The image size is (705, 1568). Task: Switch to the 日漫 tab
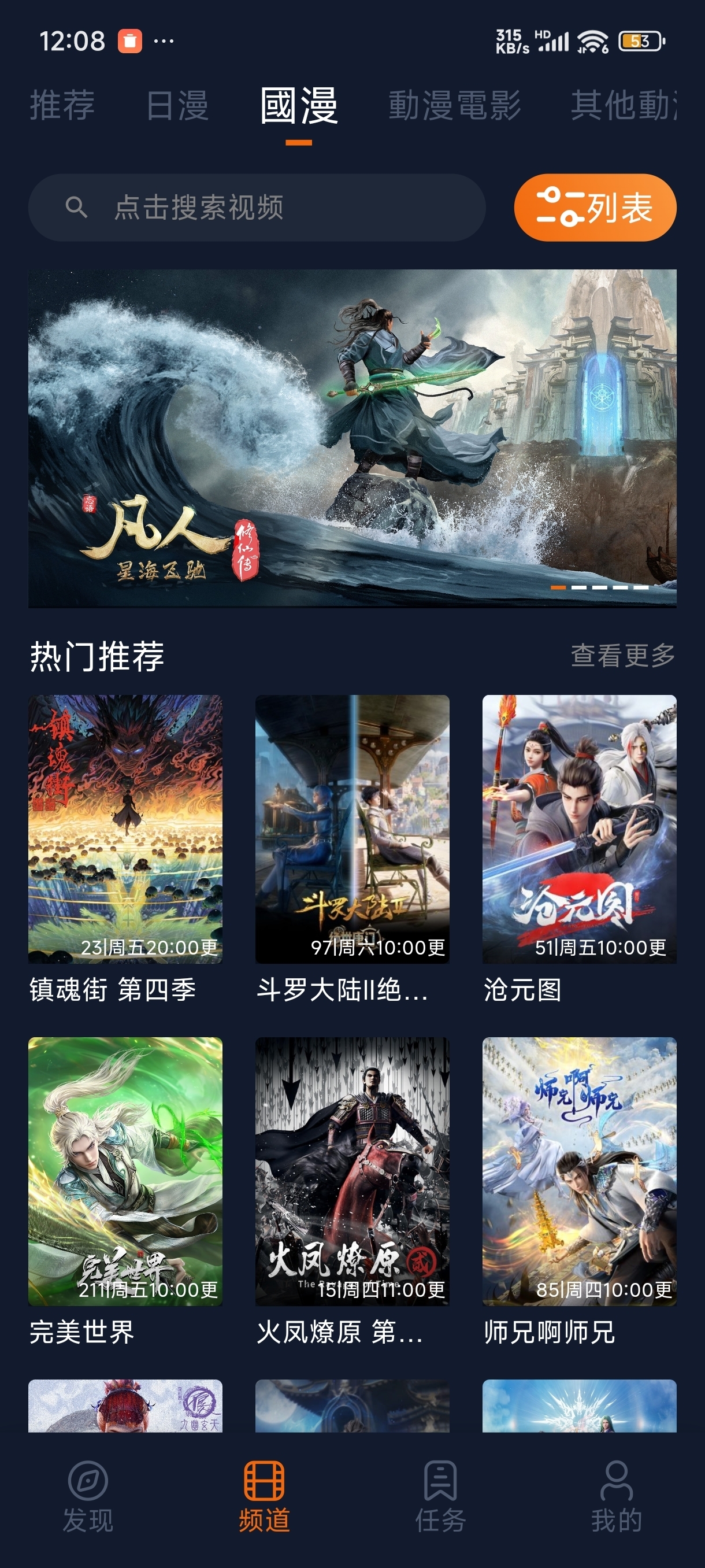tap(177, 105)
